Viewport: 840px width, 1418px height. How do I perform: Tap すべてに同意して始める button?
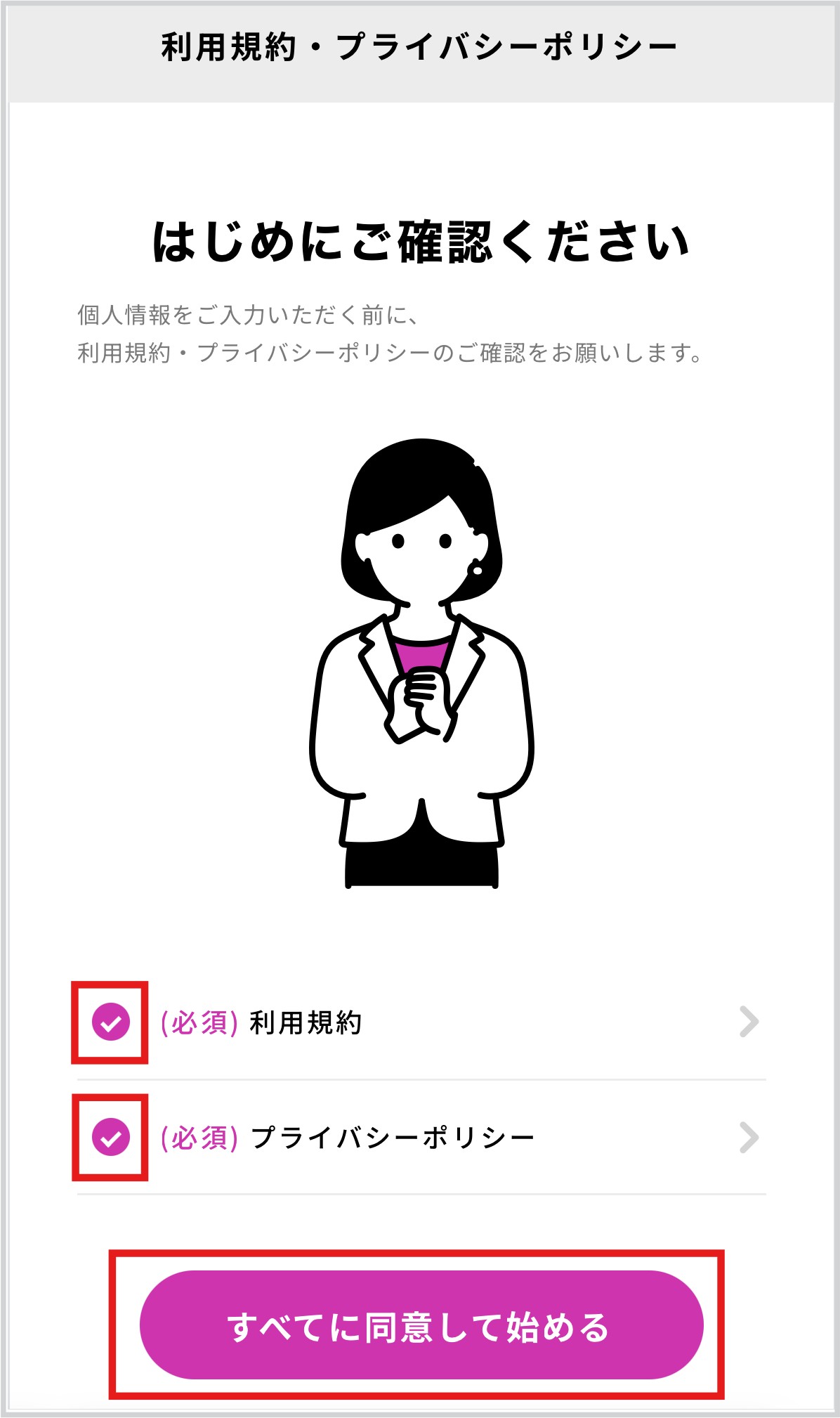pyautogui.click(x=421, y=1325)
